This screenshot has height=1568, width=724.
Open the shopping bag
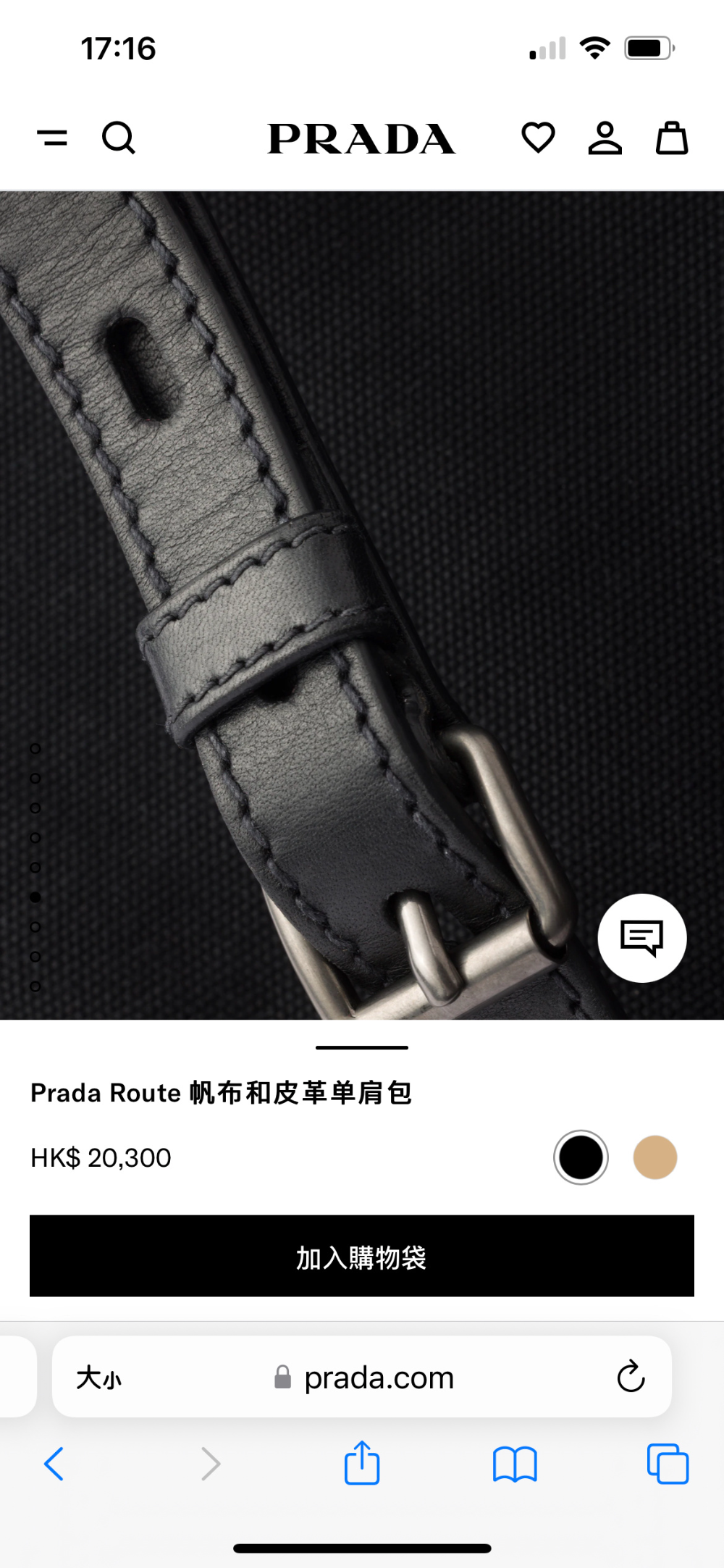click(x=671, y=138)
